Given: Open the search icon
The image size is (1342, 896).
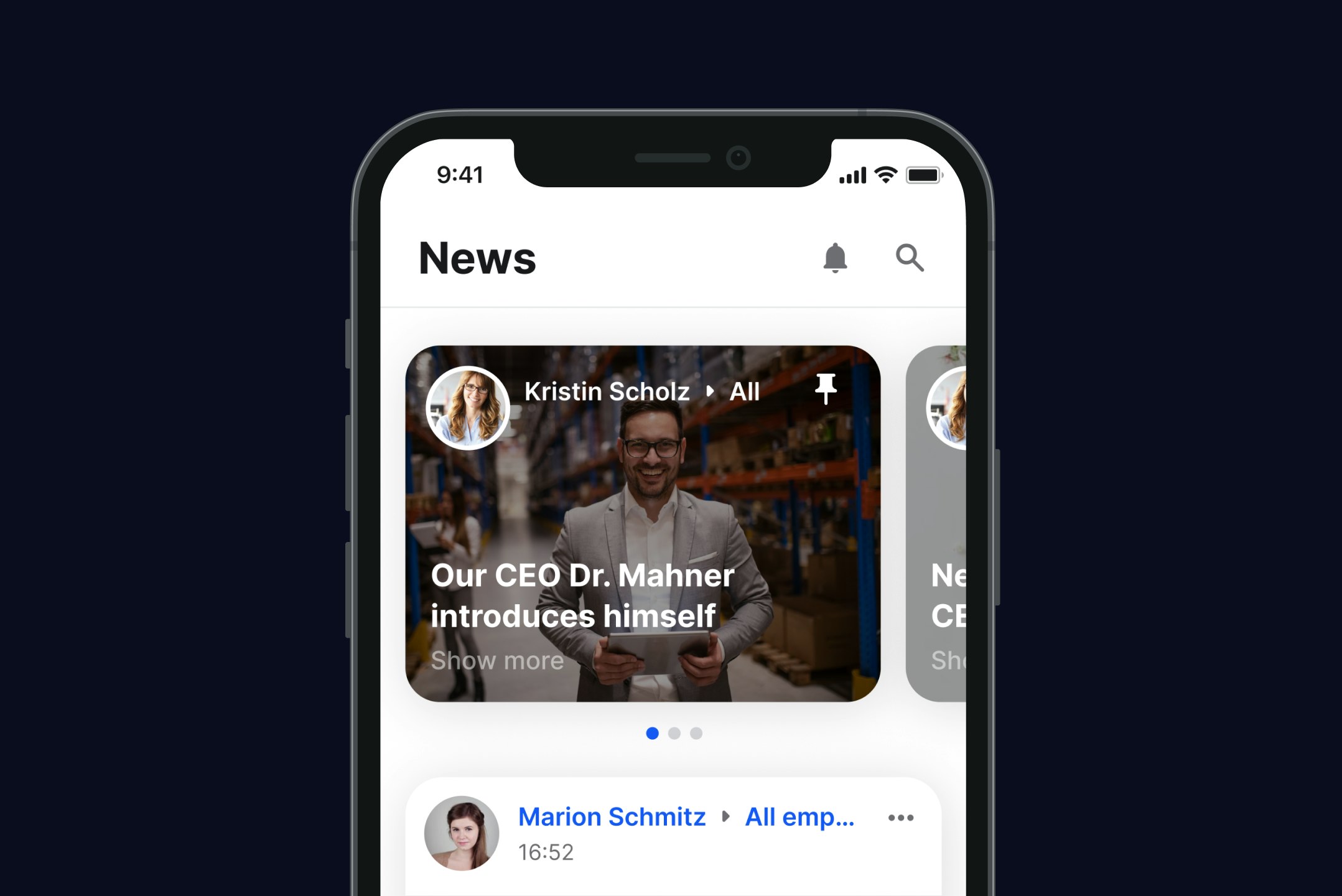Looking at the screenshot, I should tap(910, 258).
